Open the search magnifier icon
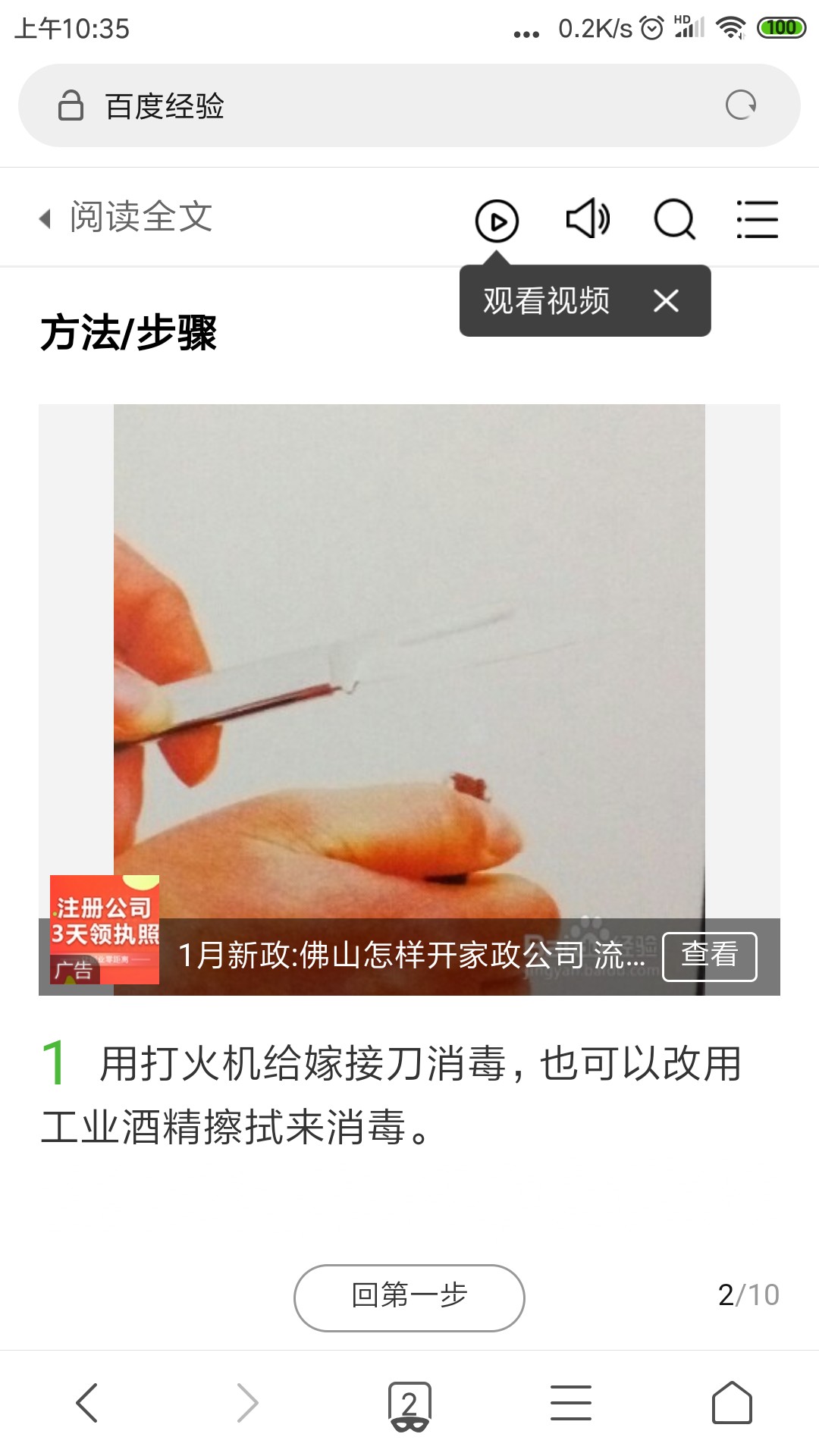Image resolution: width=819 pixels, height=1456 pixels. (674, 220)
